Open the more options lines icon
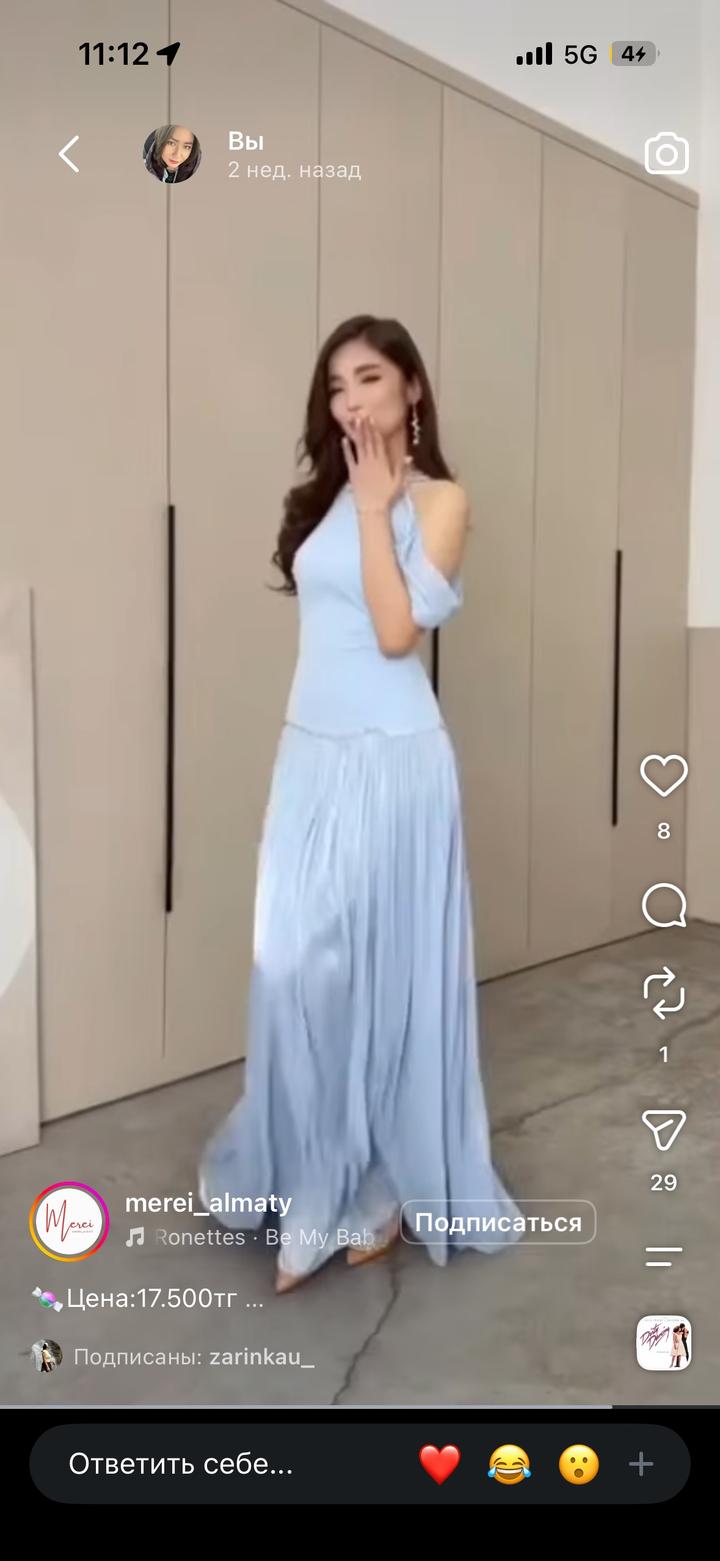720x1561 pixels. (x=664, y=1257)
